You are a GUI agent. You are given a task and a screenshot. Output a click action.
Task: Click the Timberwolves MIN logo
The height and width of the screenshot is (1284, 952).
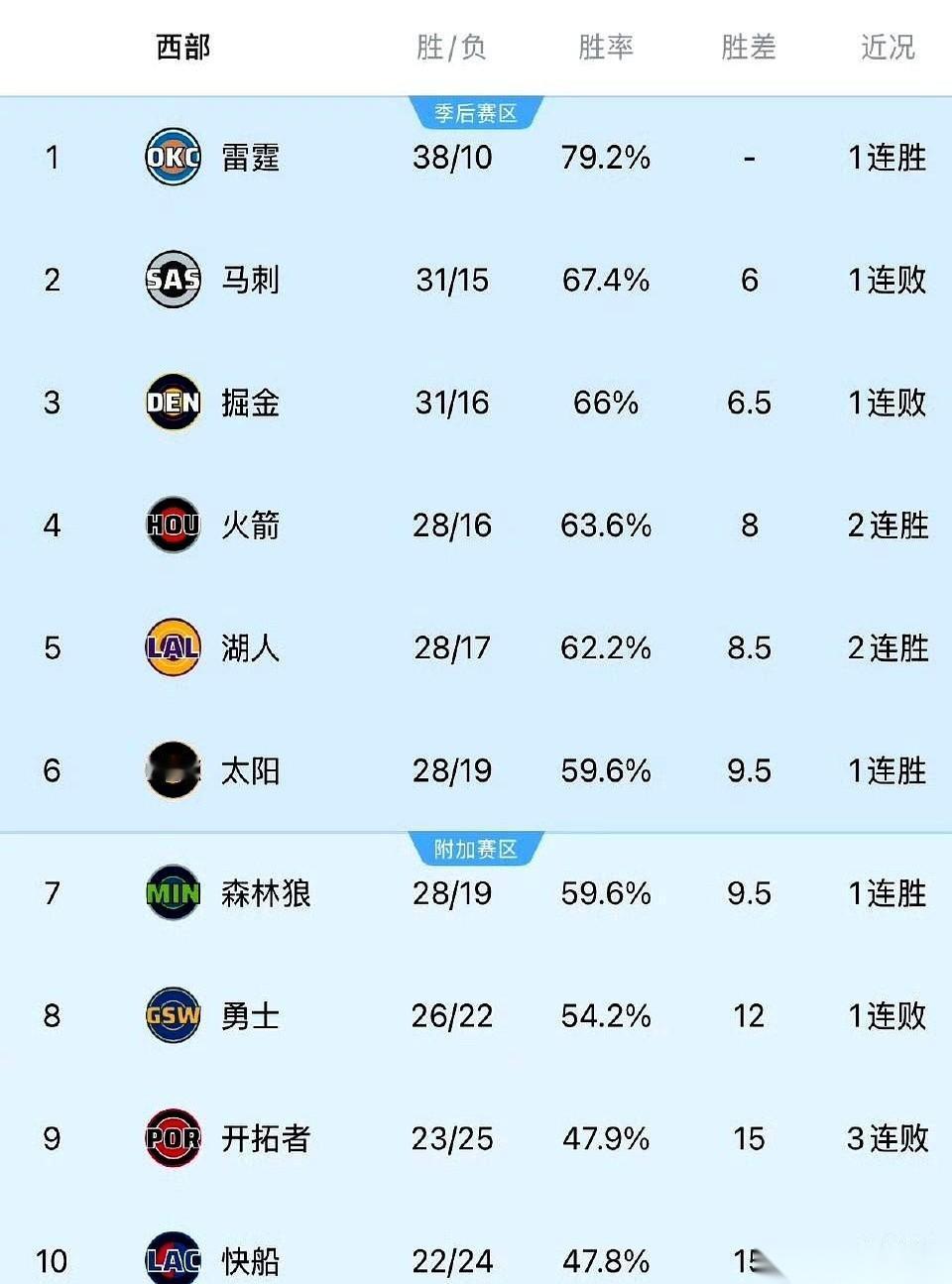tap(173, 893)
